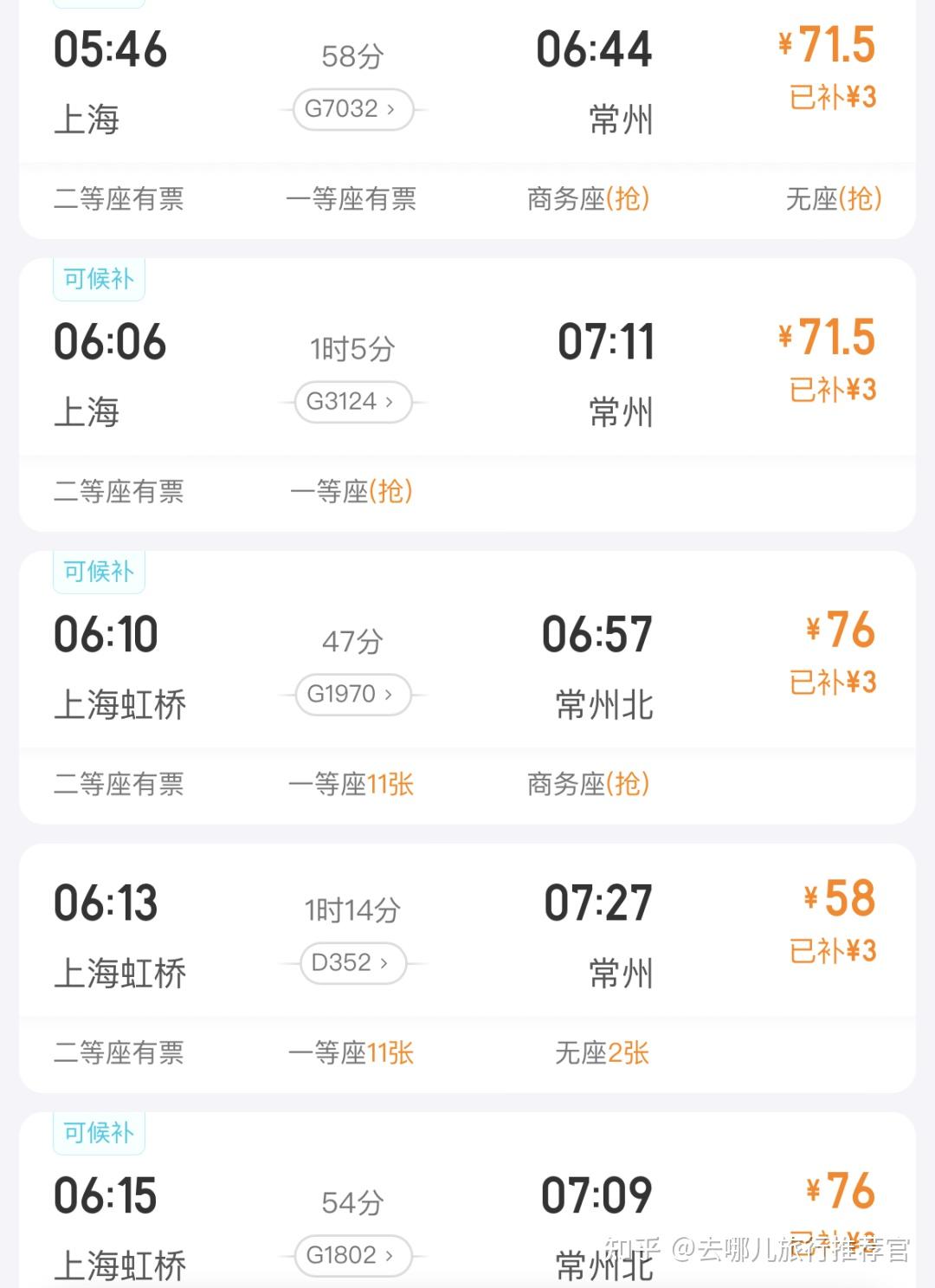Image resolution: width=935 pixels, height=1288 pixels.
Task: Open the G7032 train number details chip
Action: click(352, 109)
